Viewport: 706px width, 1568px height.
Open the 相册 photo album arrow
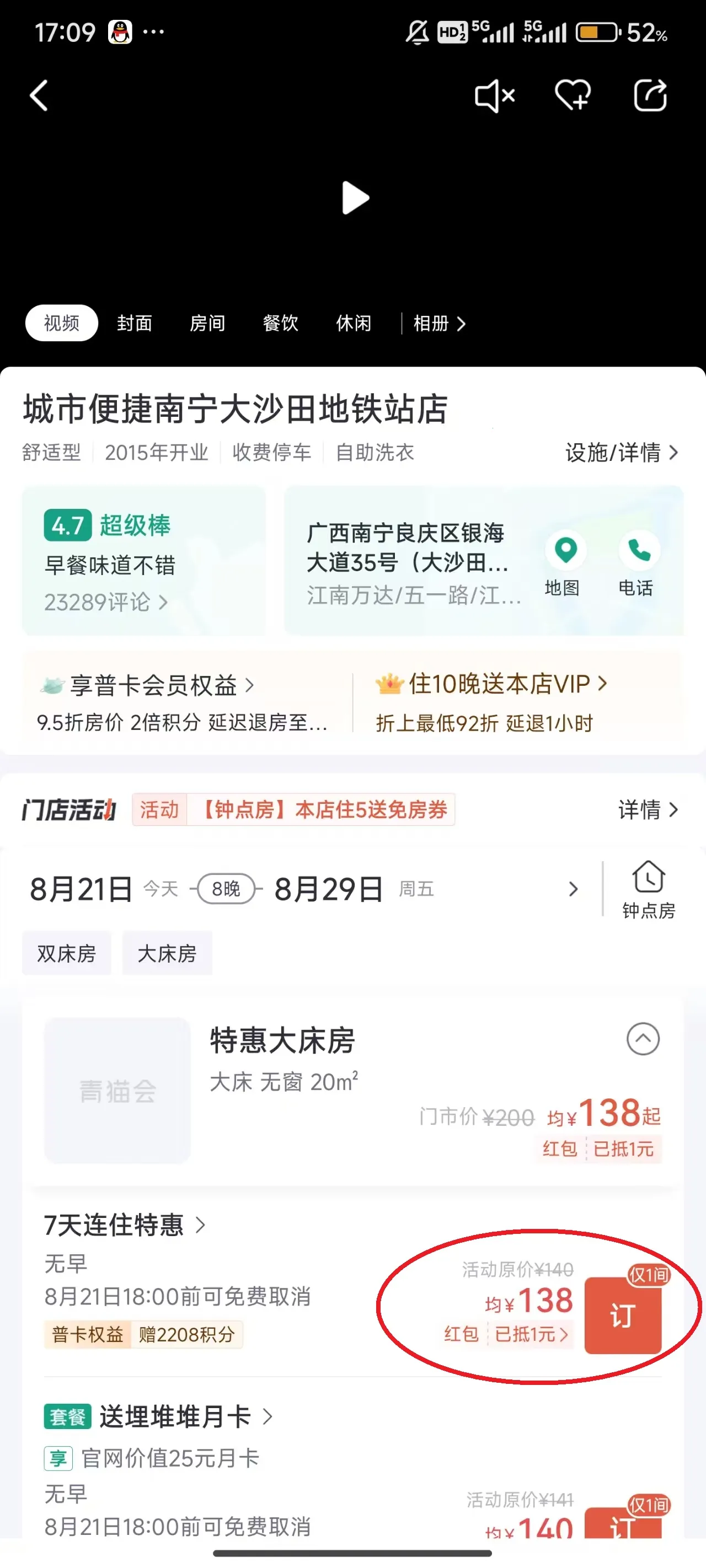click(440, 323)
